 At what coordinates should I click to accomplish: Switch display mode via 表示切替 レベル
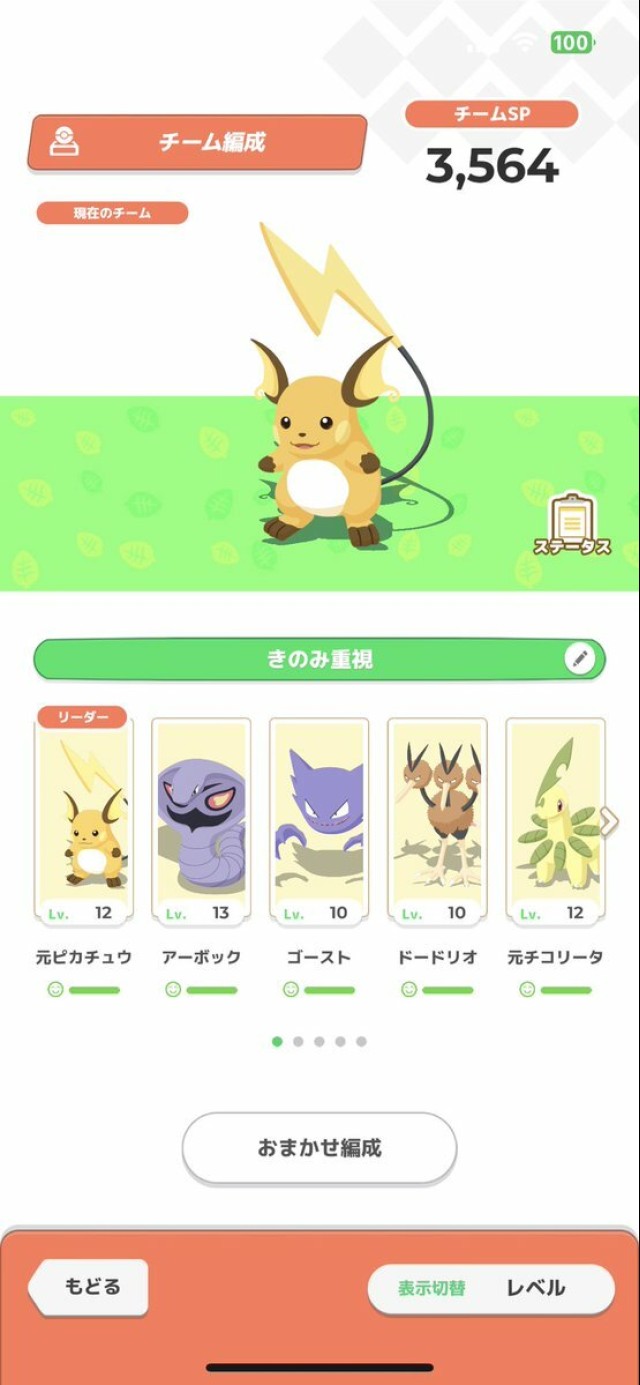coord(490,1288)
